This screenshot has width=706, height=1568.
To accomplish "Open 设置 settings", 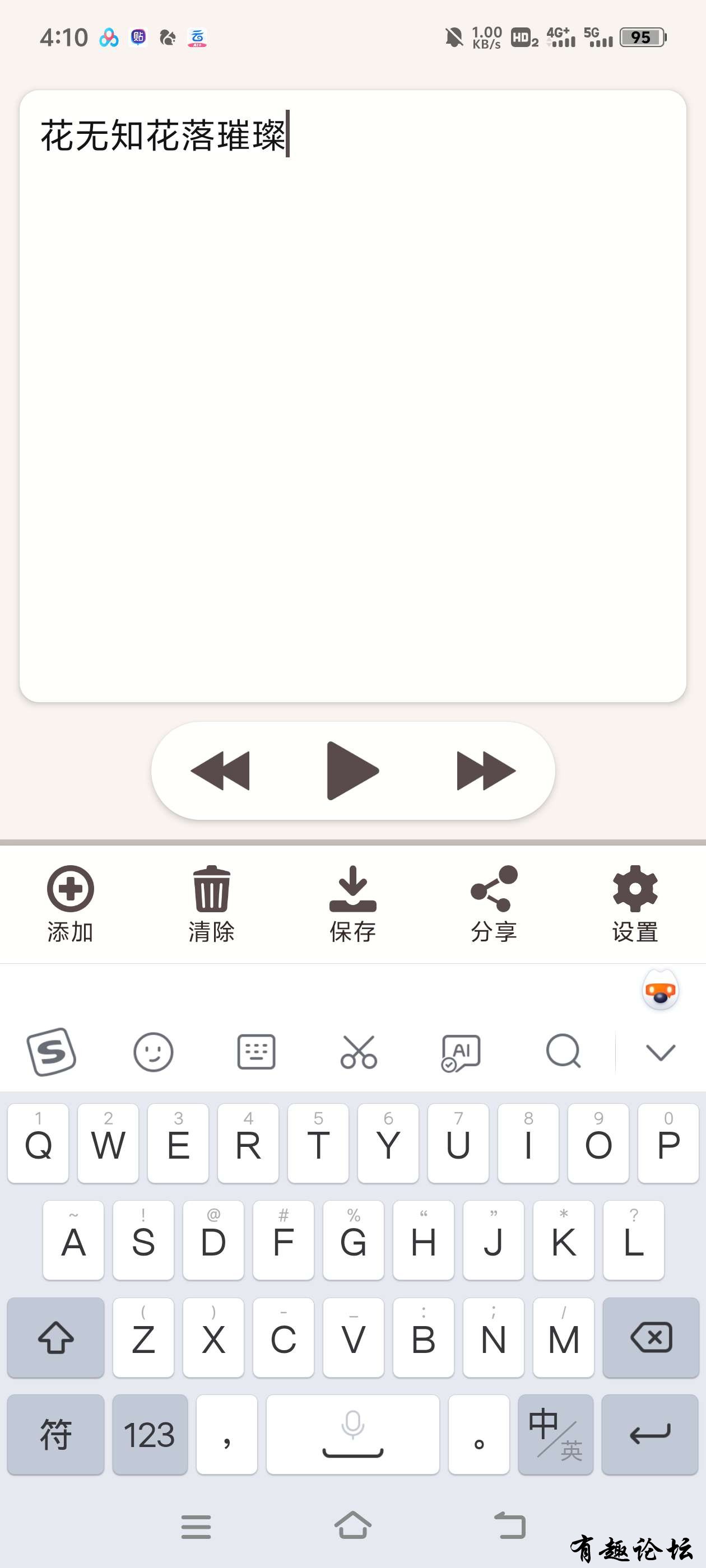I will 635,903.
